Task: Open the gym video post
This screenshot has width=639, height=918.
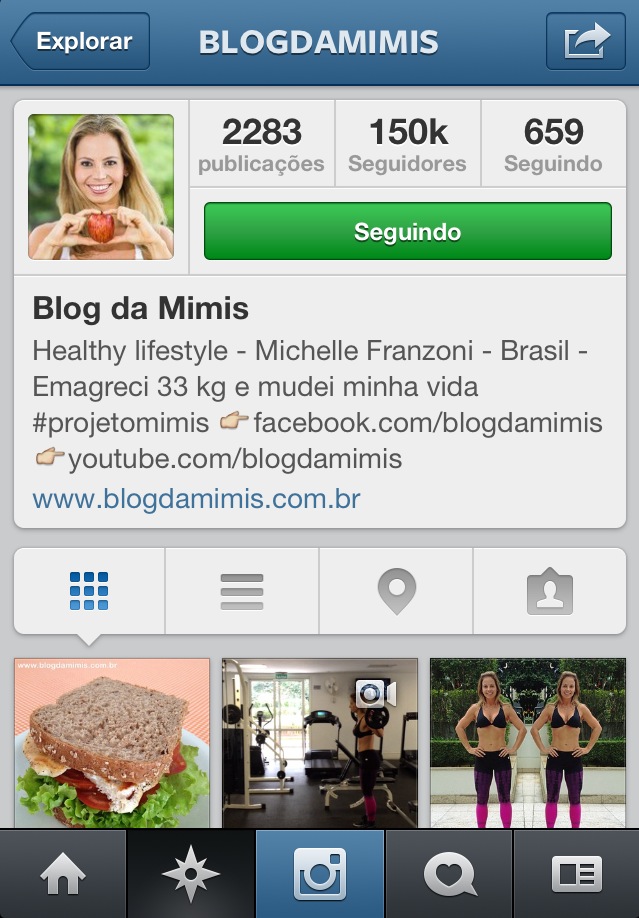Action: [x=320, y=742]
